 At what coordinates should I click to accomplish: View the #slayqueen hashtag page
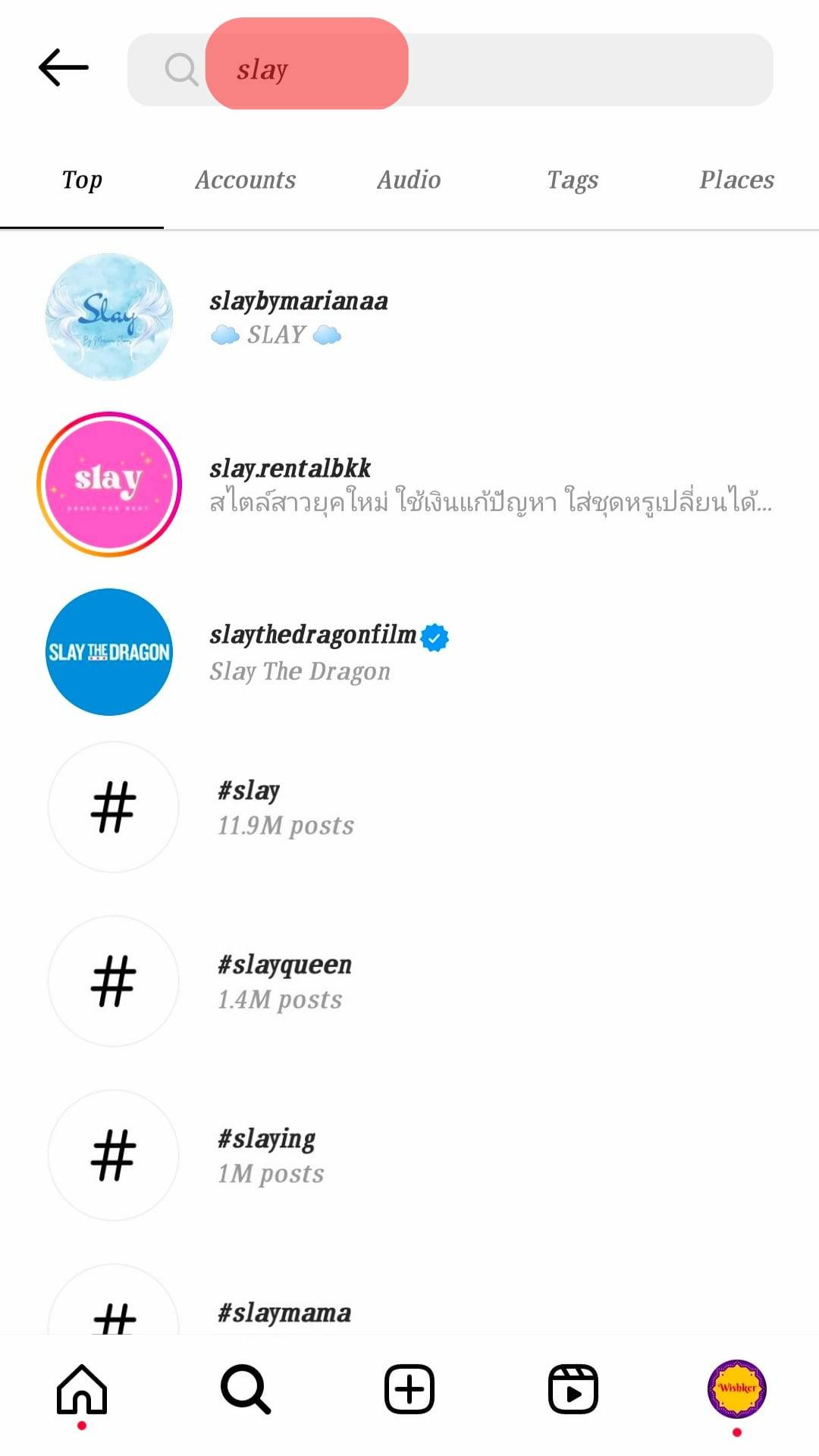click(x=284, y=981)
